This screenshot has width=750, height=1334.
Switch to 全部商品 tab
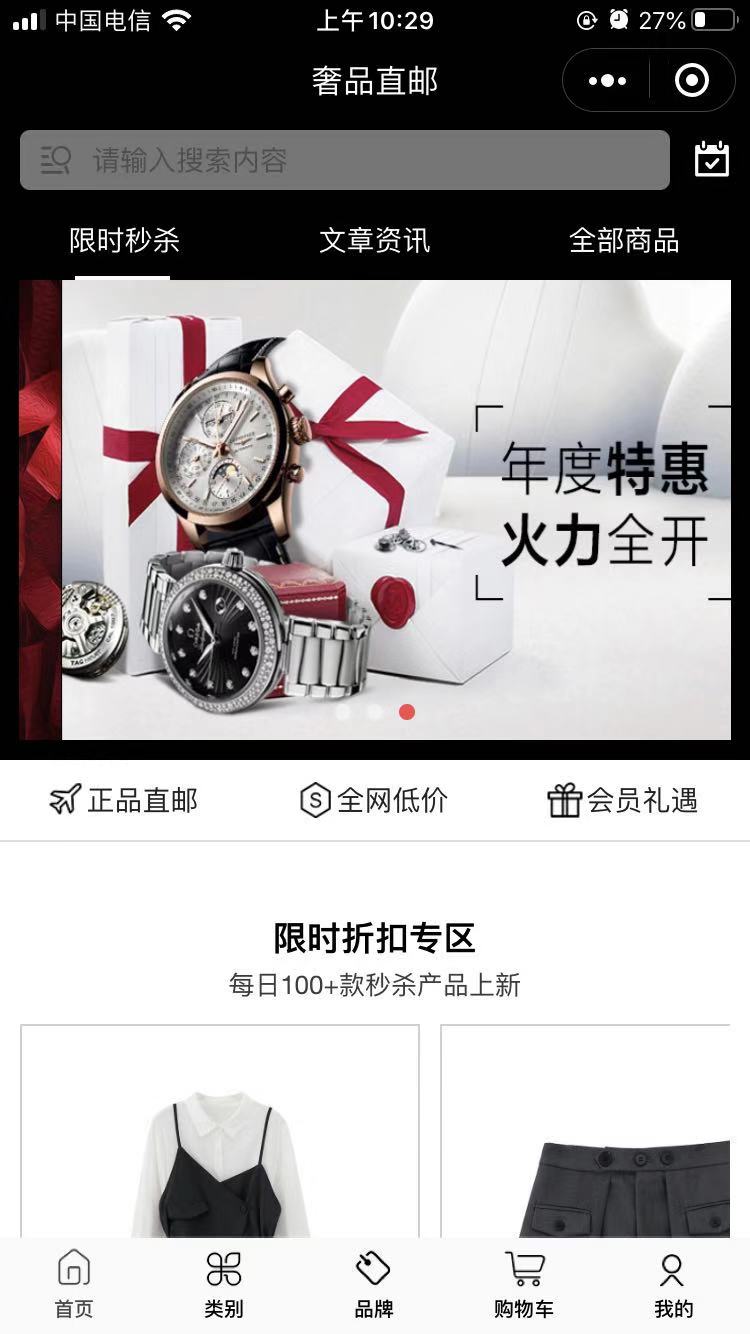pyautogui.click(x=624, y=240)
